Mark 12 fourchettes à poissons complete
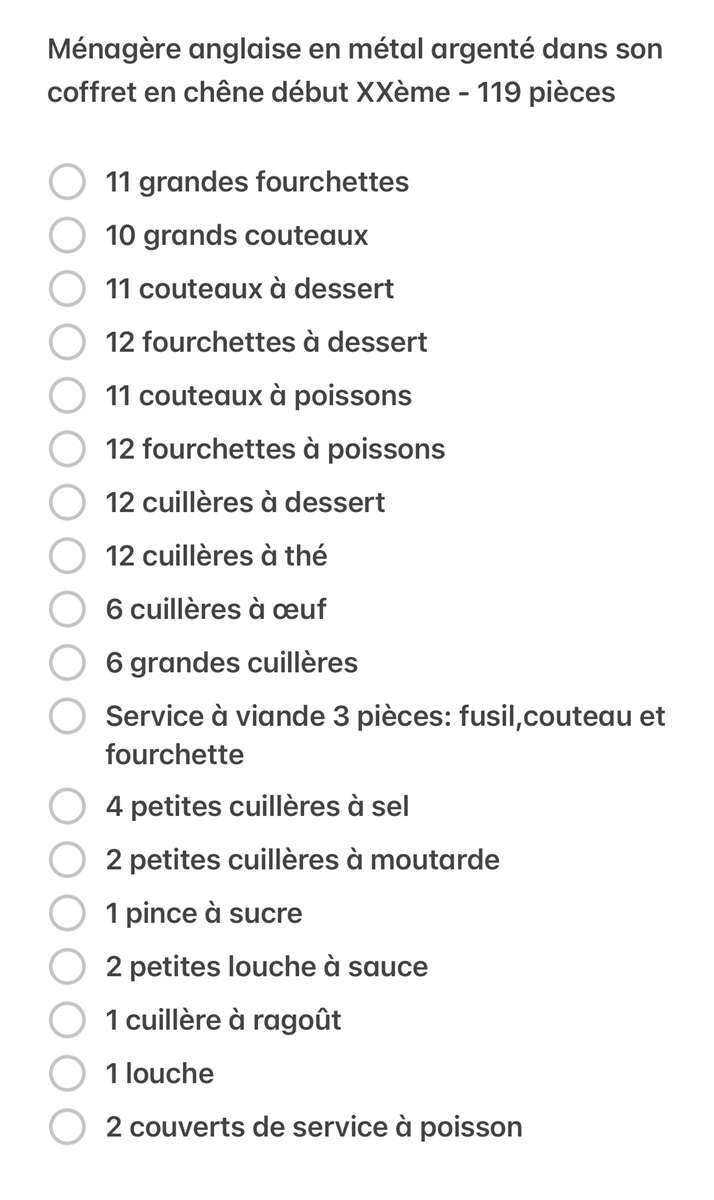Viewport: 714px width, 1200px height. tap(67, 450)
